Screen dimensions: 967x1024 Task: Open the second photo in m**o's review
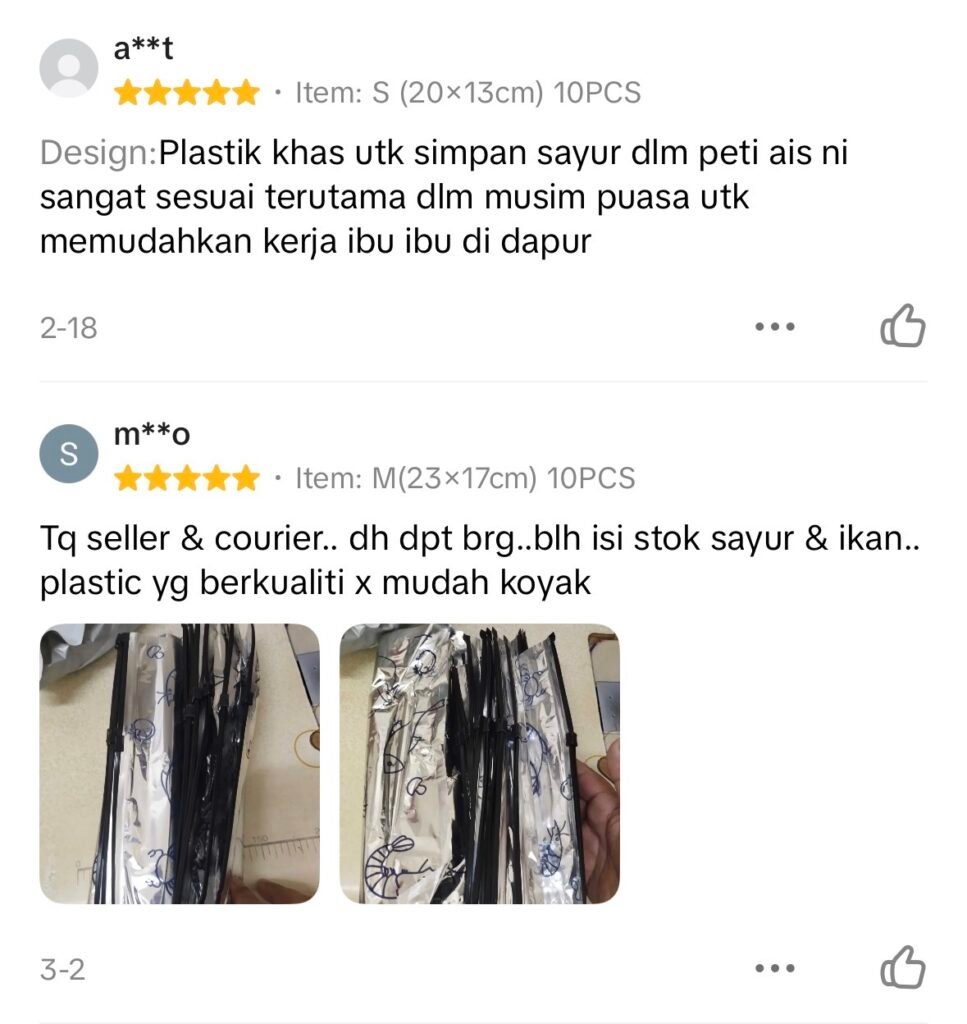pyautogui.click(x=479, y=764)
